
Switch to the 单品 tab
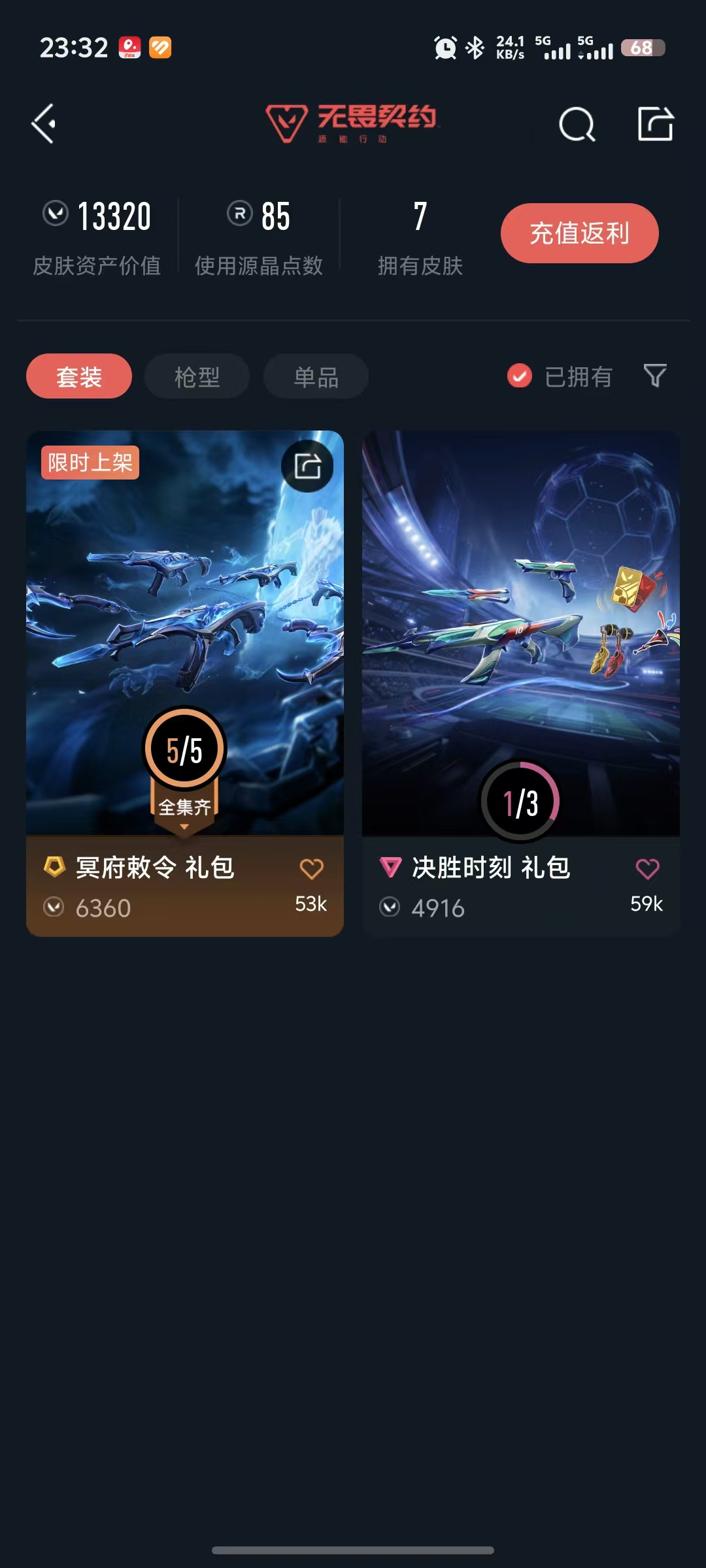coord(316,376)
